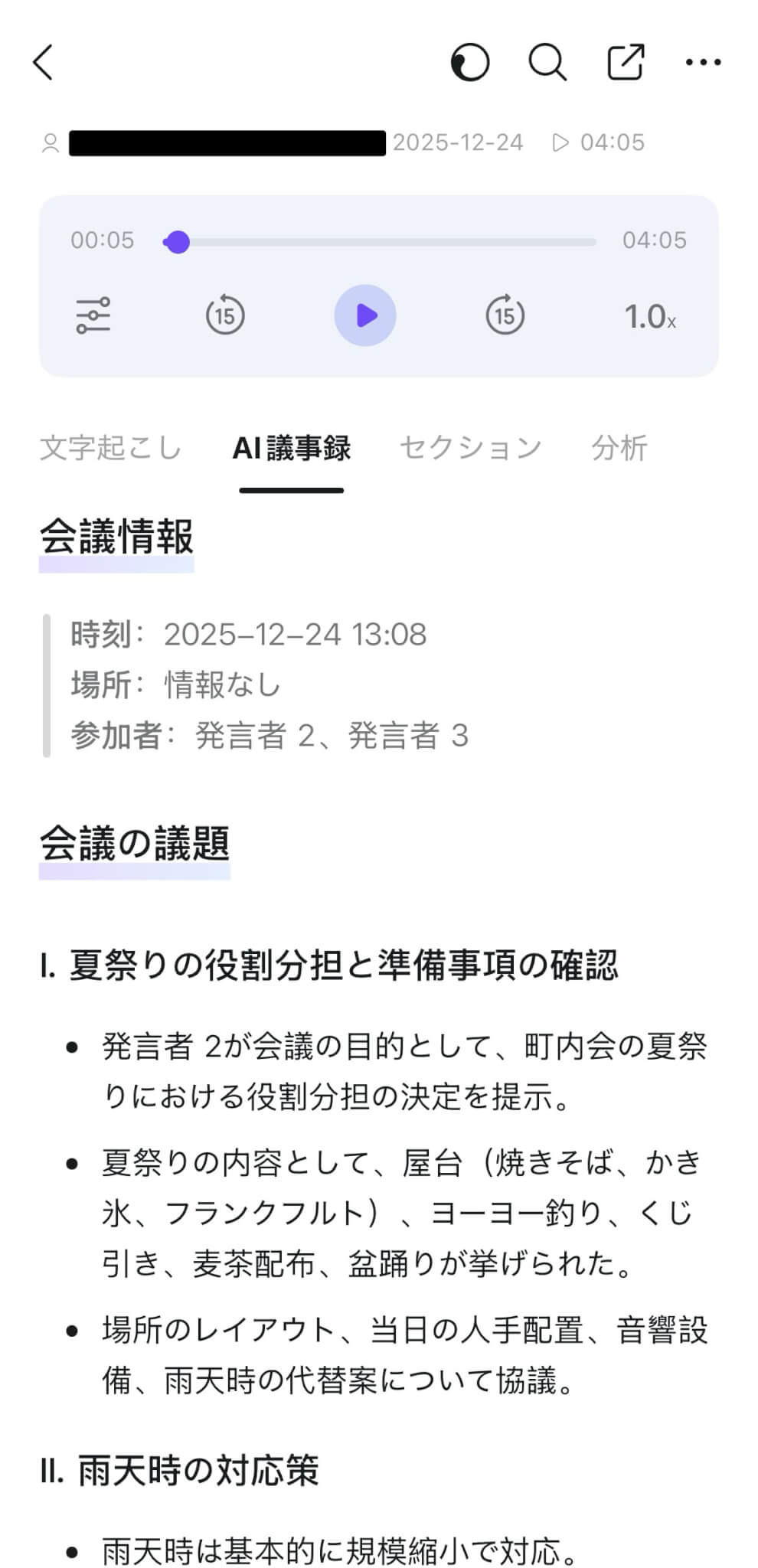Open the 分析 tab

pos(619,448)
